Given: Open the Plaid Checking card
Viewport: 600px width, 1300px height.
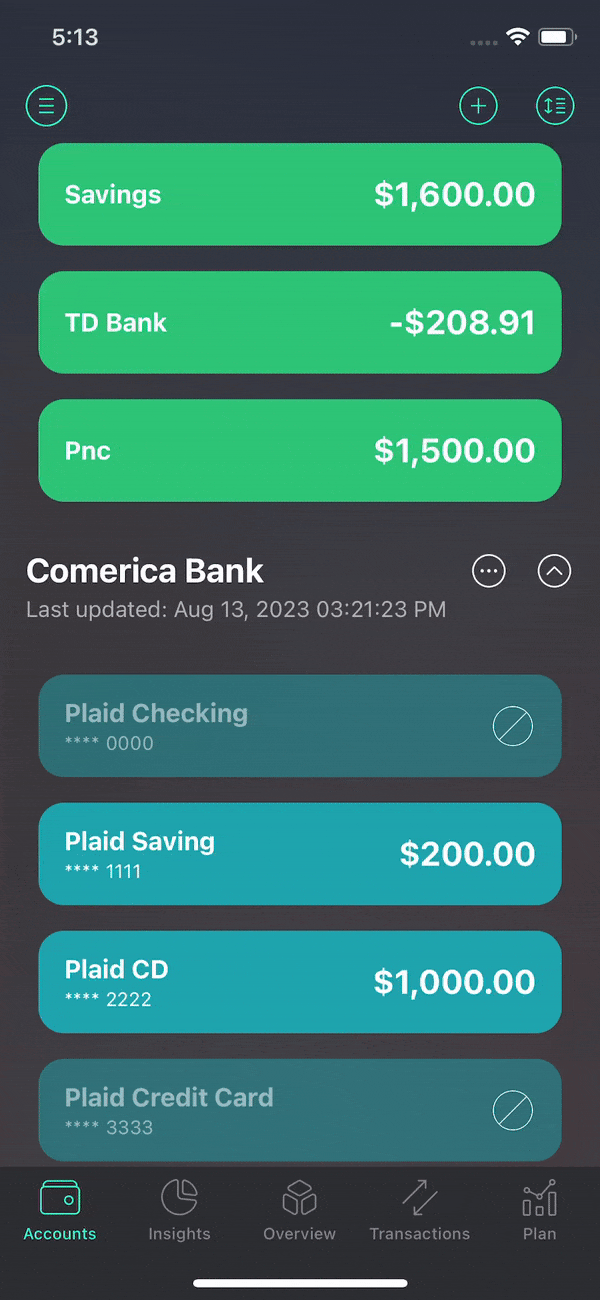Looking at the screenshot, I should pyautogui.click(x=300, y=726).
